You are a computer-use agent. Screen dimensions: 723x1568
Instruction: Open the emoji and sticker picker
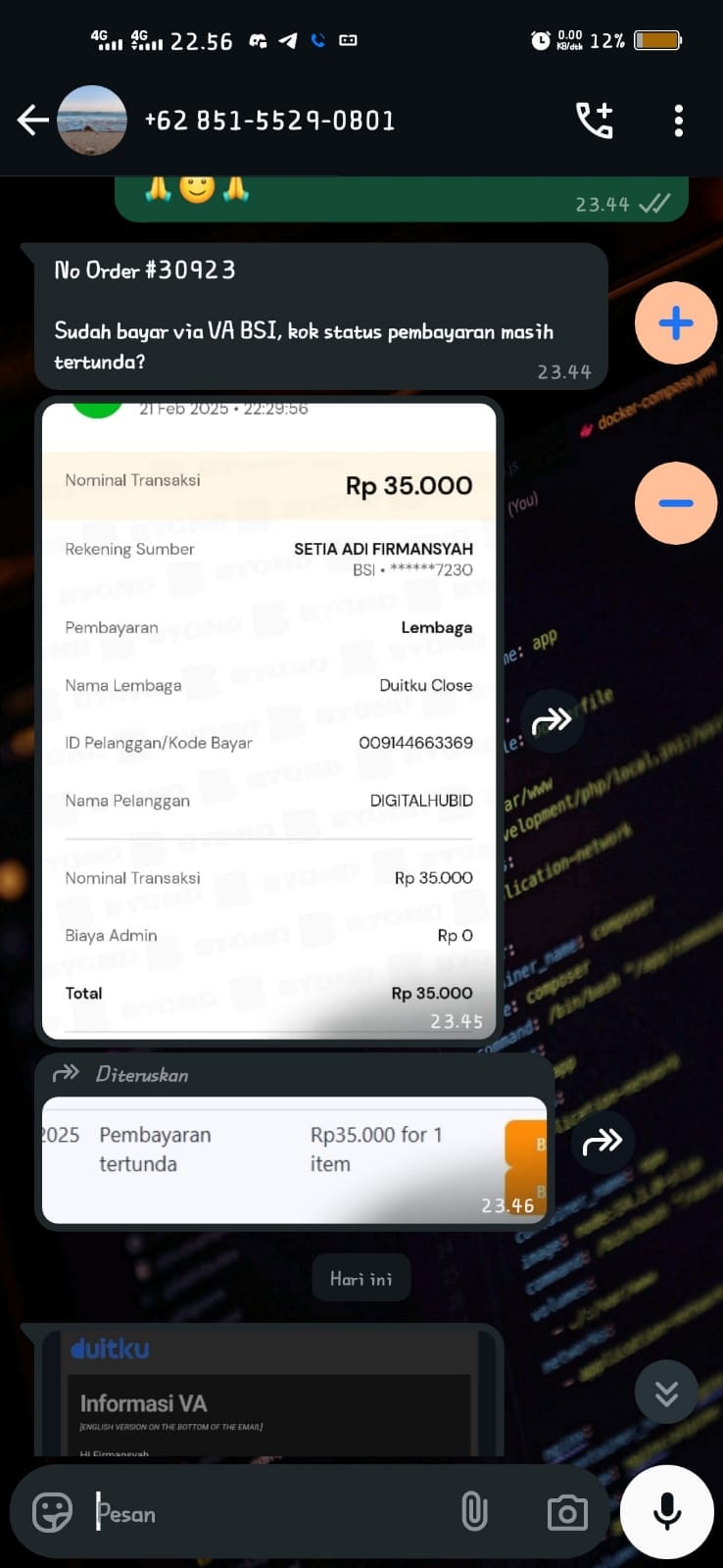tap(53, 1512)
